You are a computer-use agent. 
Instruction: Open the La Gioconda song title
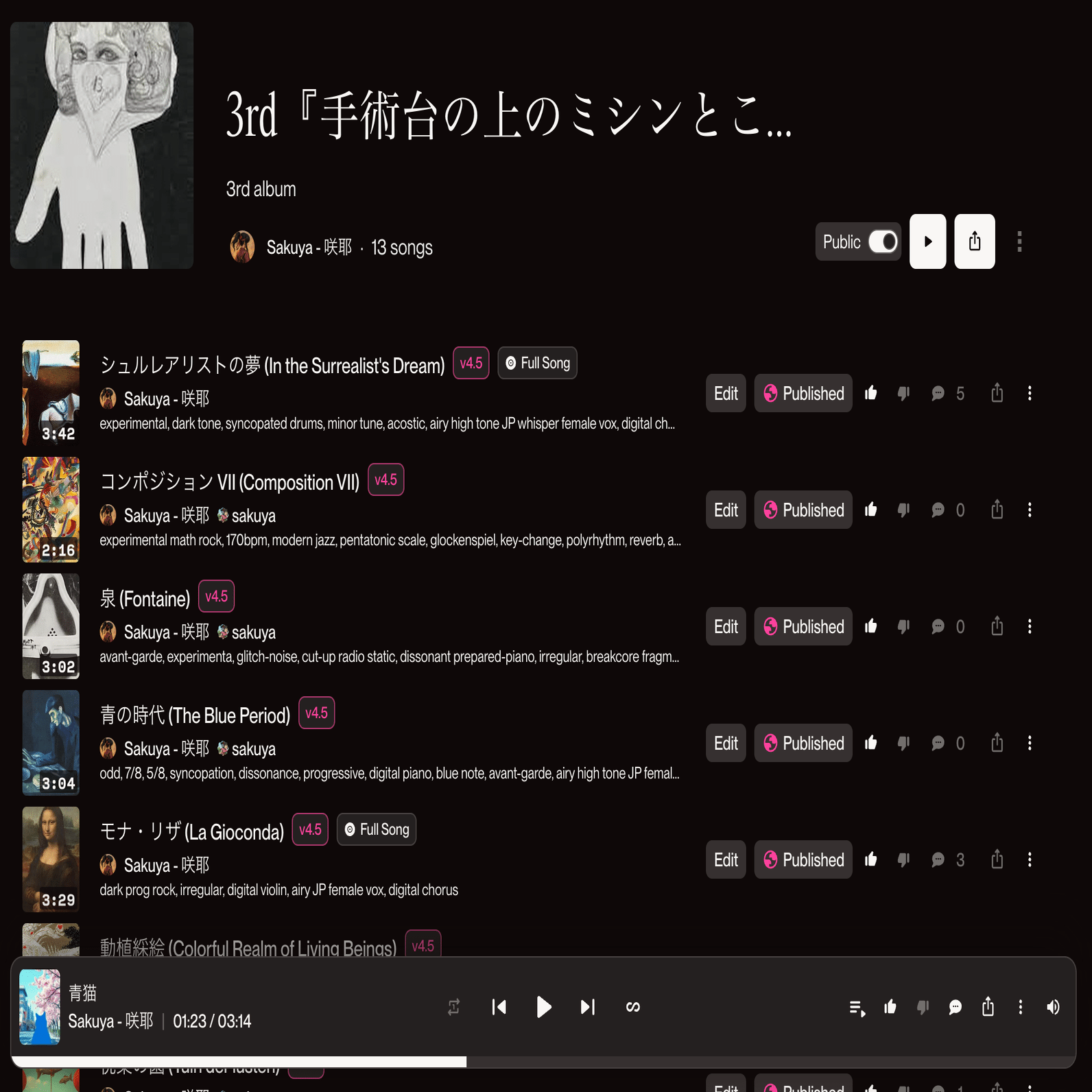[x=191, y=832]
